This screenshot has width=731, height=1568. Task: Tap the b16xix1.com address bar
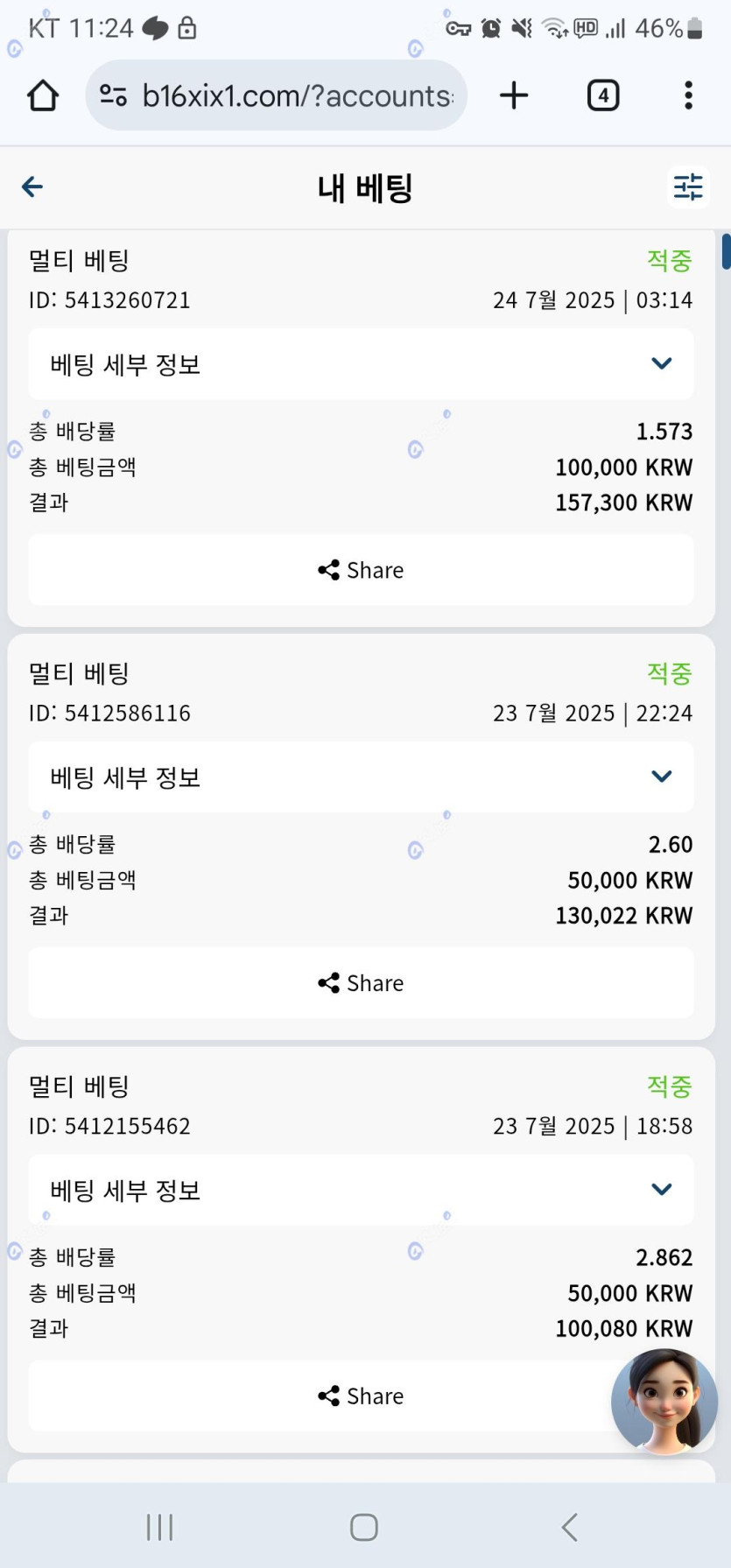[x=276, y=95]
